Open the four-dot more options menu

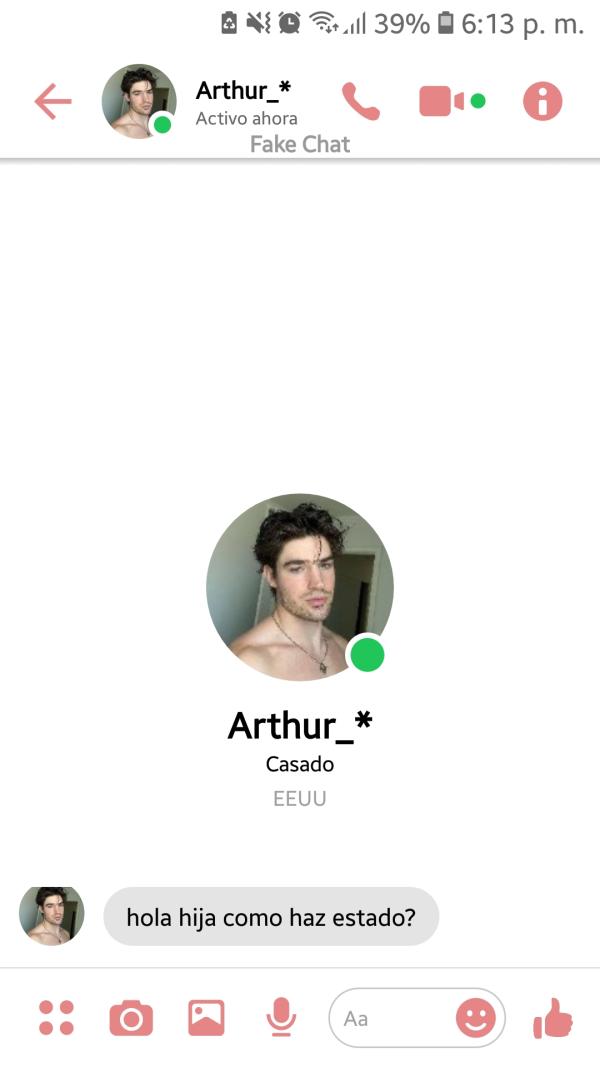click(57, 1018)
